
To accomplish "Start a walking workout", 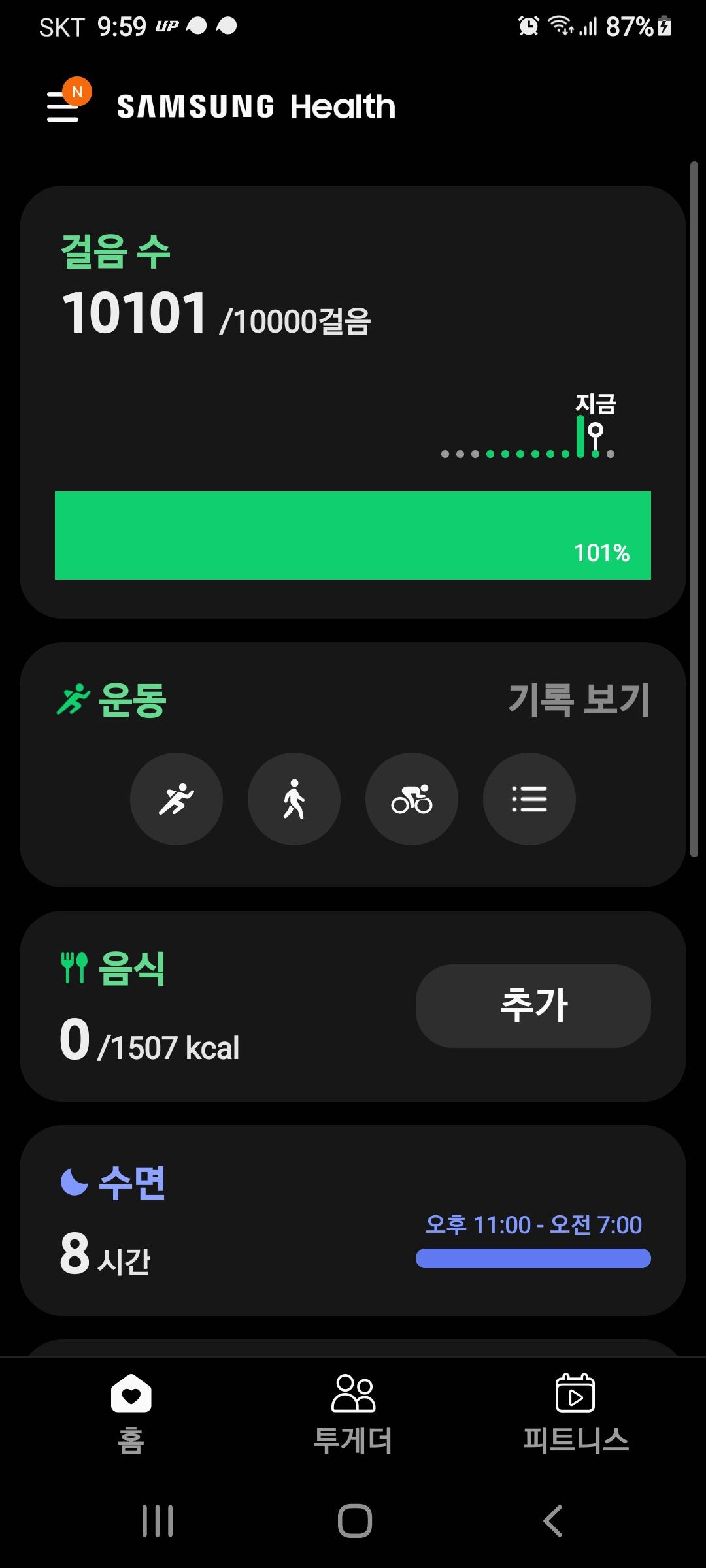I will [x=294, y=799].
